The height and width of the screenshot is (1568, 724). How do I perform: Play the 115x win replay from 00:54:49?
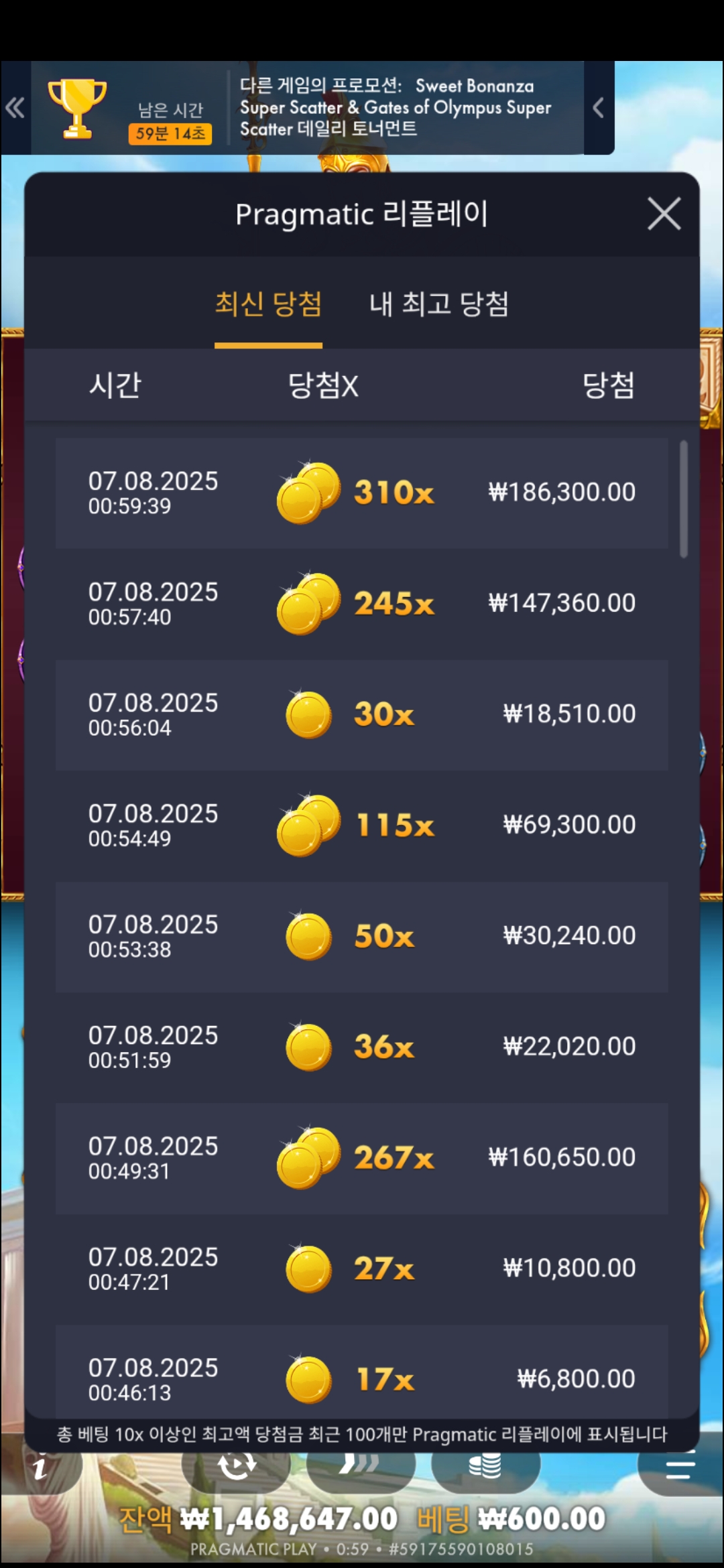pyautogui.click(x=362, y=825)
